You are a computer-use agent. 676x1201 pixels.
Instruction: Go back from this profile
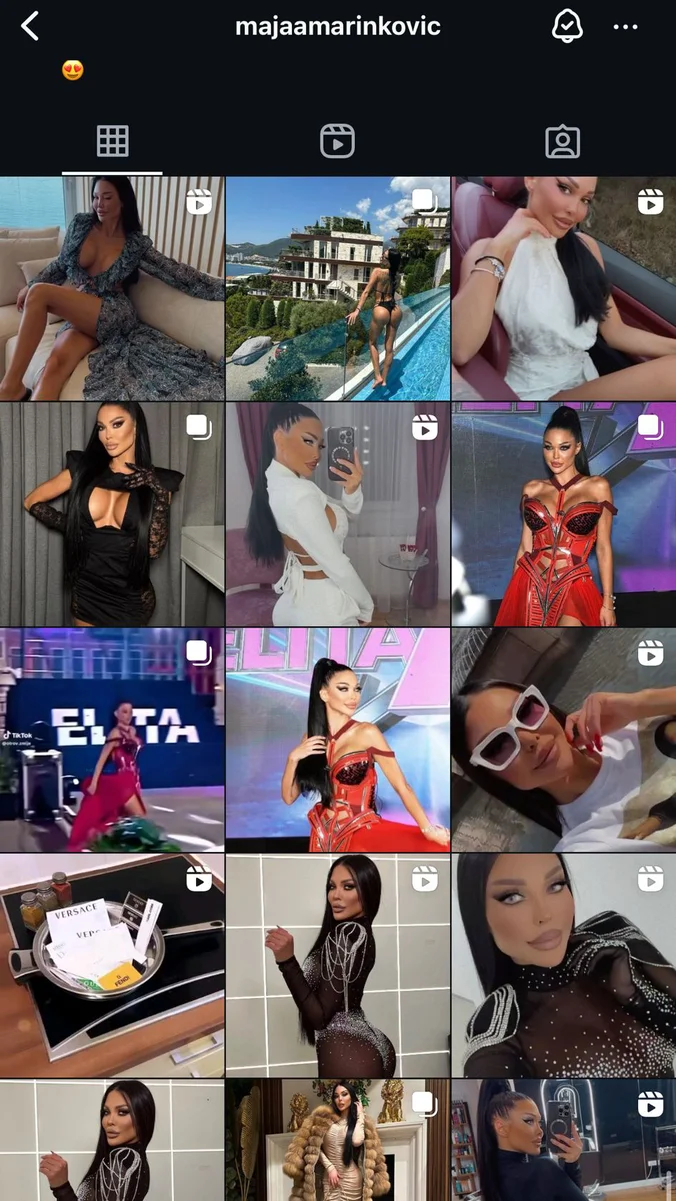coord(31,27)
